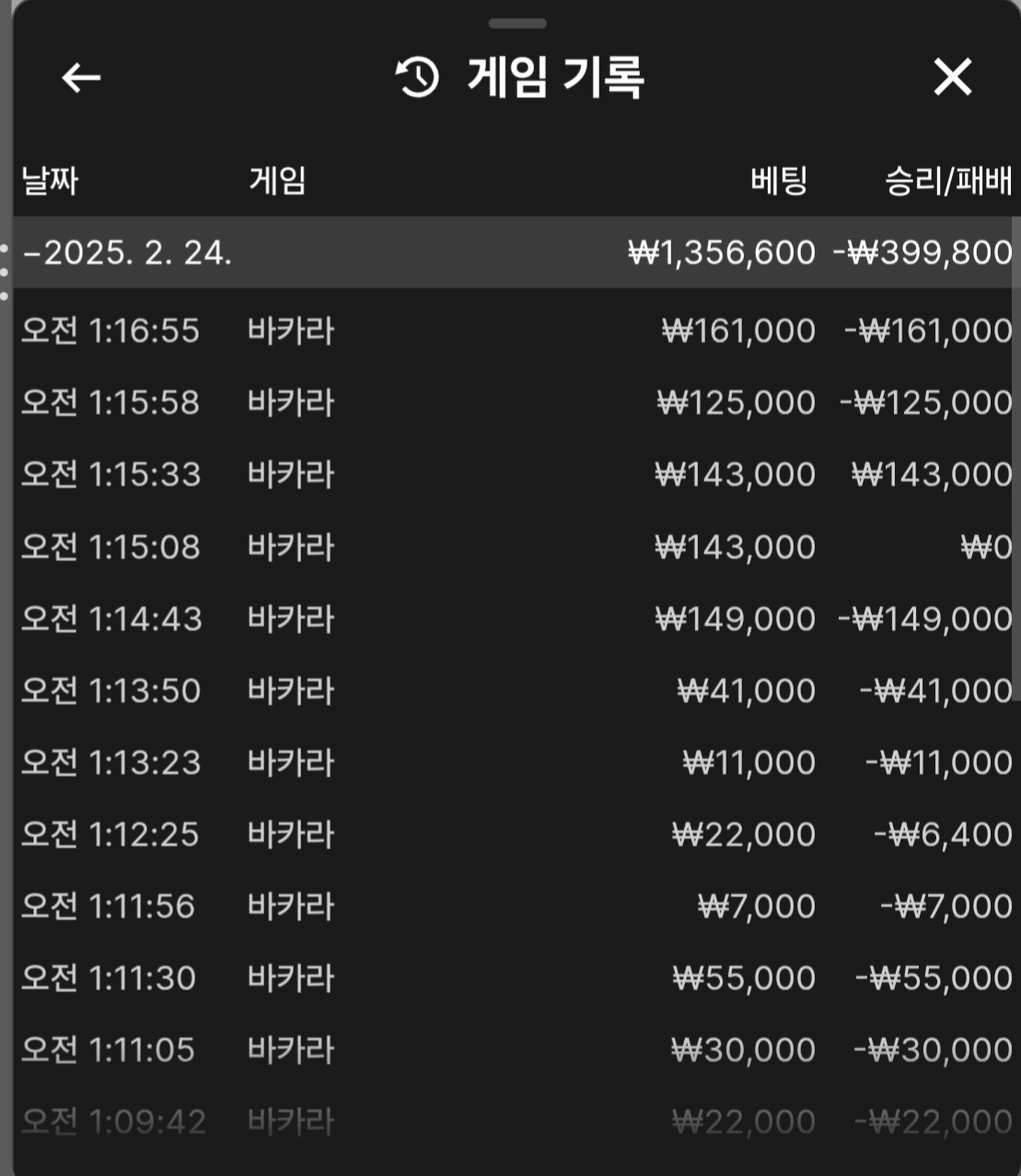Close the game history panel
The width and height of the screenshot is (1021, 1176).
(952, 77)
